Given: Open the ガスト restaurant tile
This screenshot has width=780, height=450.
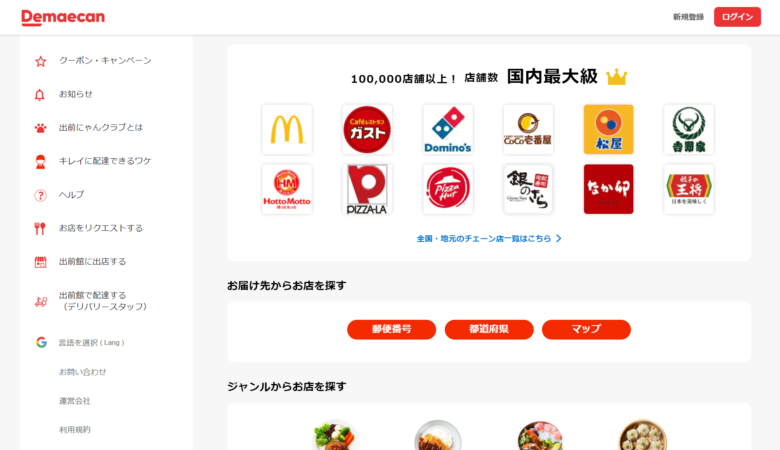Looking at the screenshot, I should point(367,129).
